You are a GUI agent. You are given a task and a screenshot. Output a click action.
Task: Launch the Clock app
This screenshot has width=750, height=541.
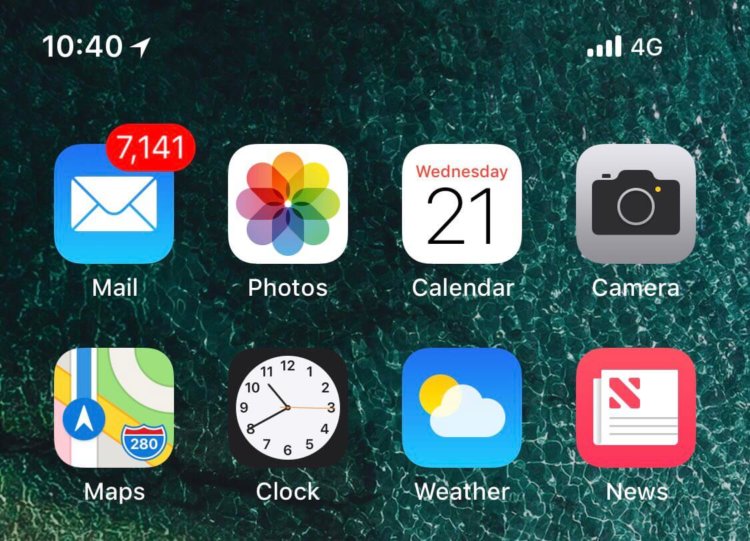pyautogui.click(x=288, y=408)
